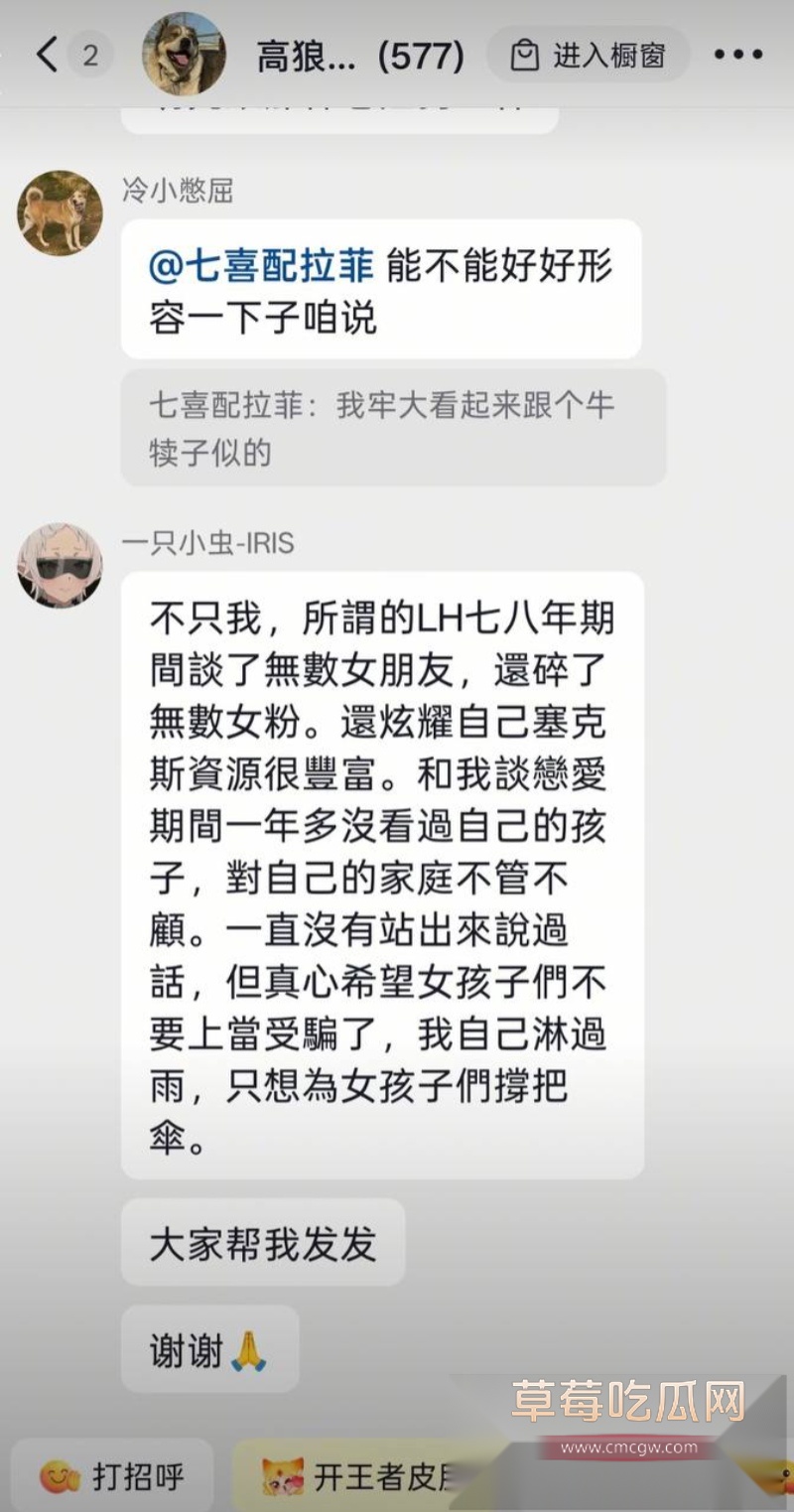Tap the 进入橱窗 button
Image resolution: width=794 pixels, height=1512 pixels.
click(588, 55)
